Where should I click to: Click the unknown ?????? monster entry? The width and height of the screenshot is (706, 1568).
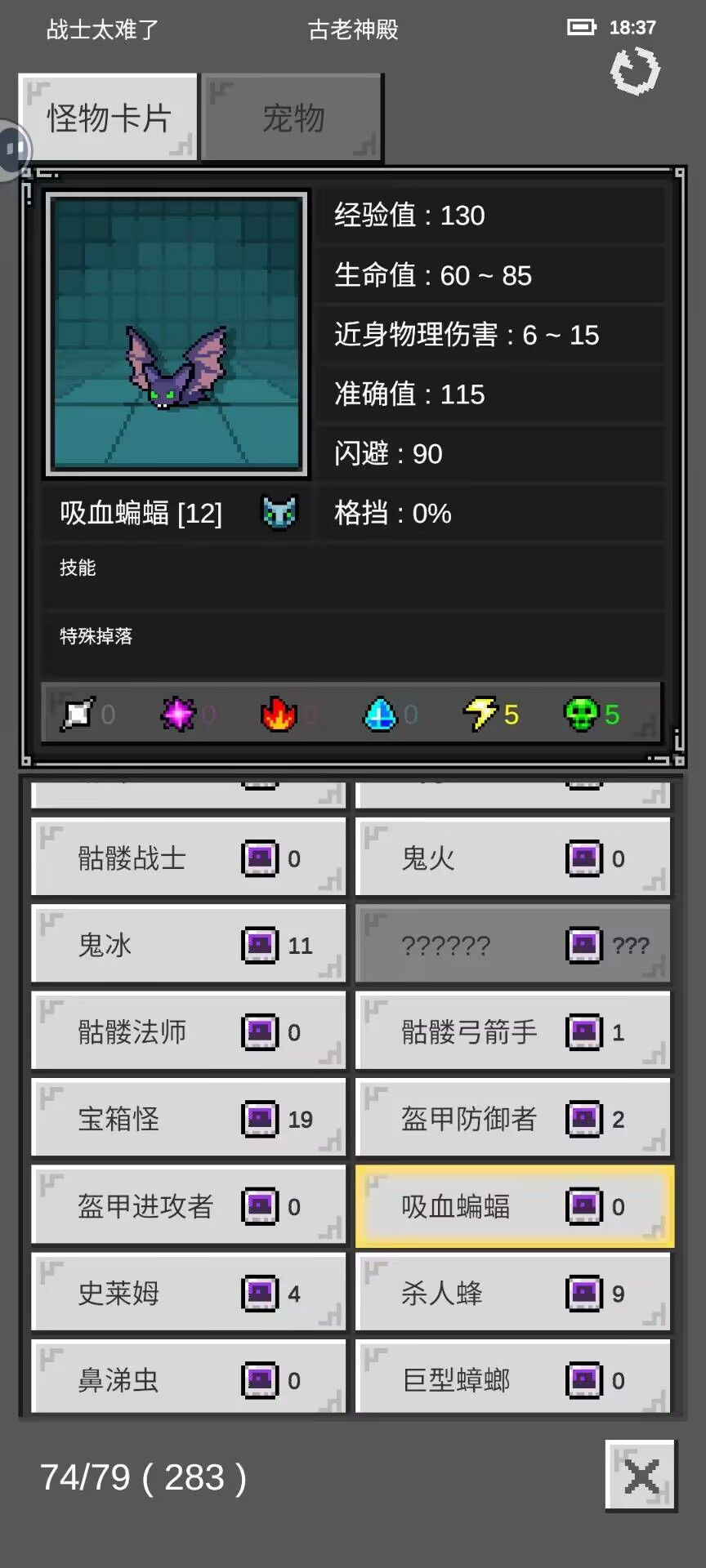coord(512,945)
